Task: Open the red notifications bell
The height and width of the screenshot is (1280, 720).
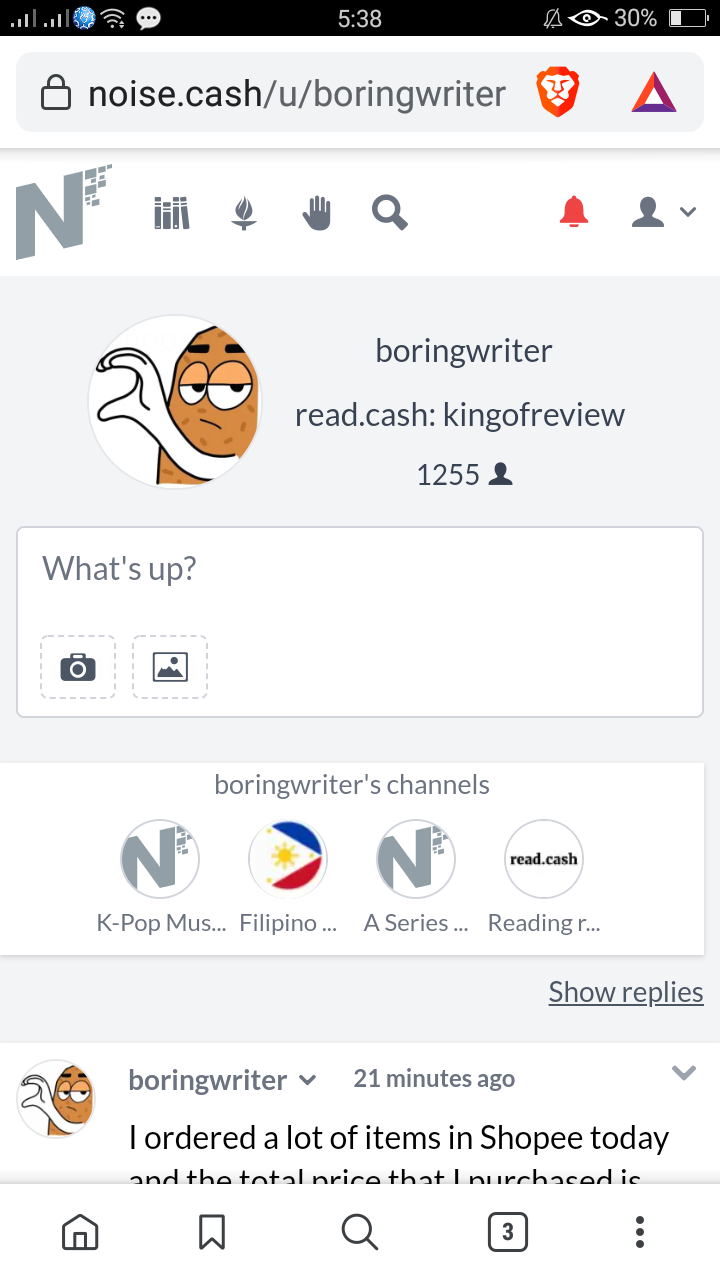Action: click(574, 212)
